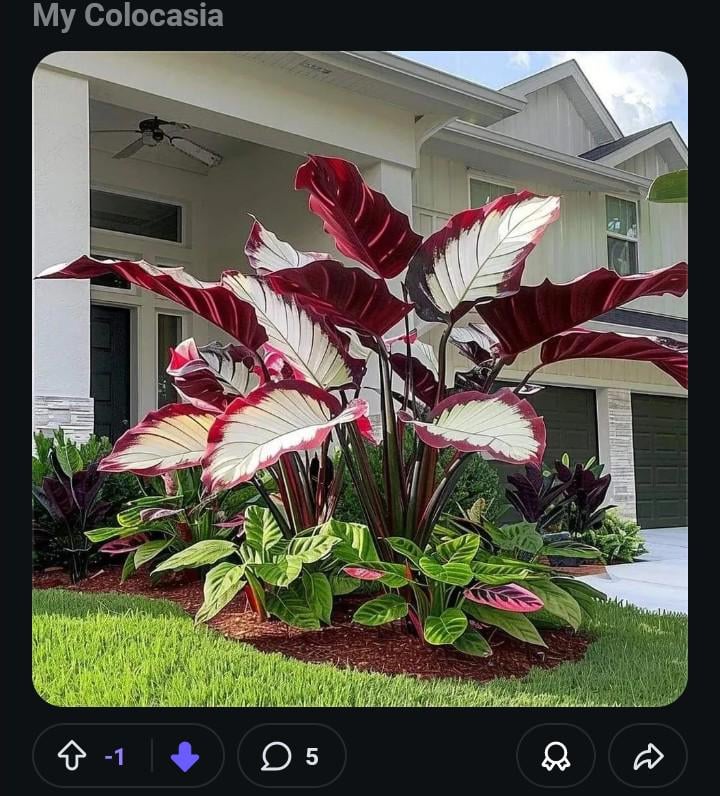
Task: Share the My Colocasia post
Action: coord(648,757)
